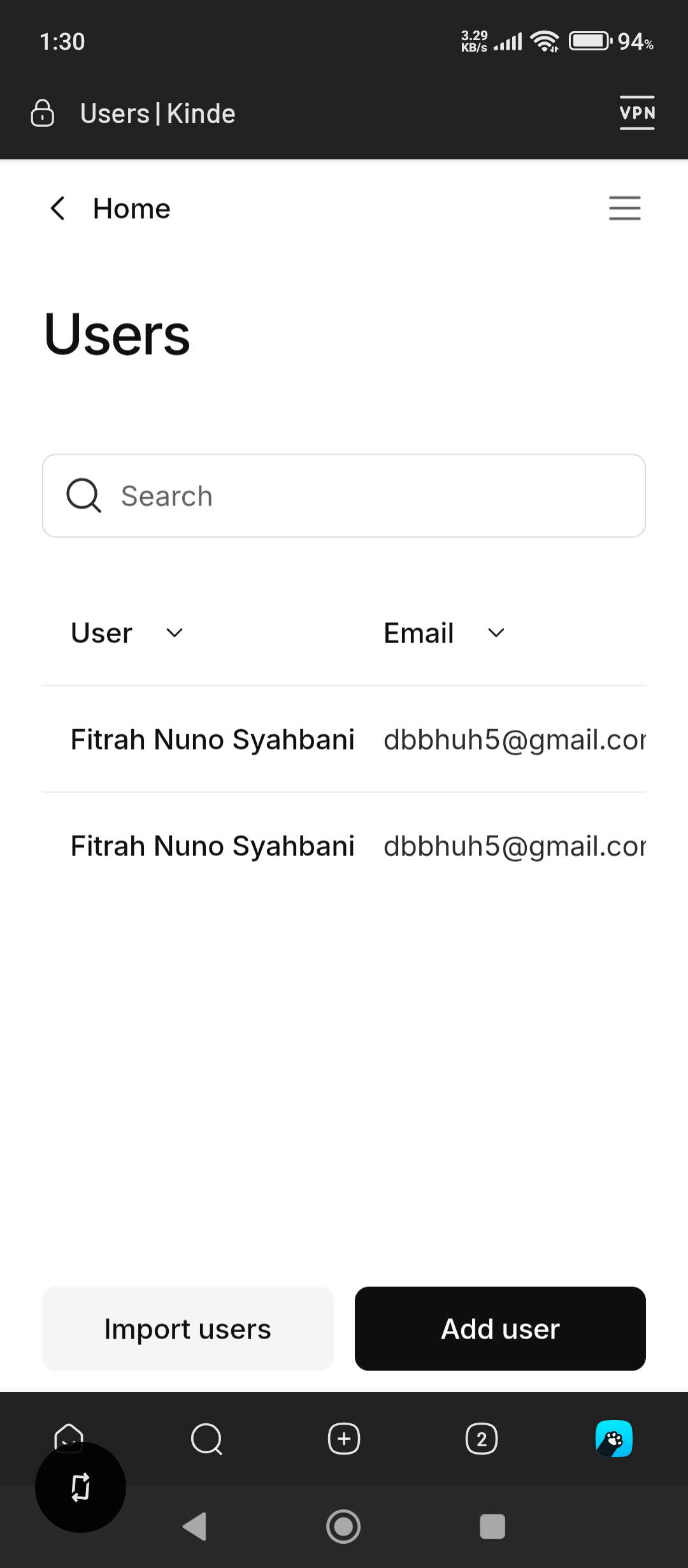This screenshot has height=1568, width=688.
Task: Sort by the User column
Action: coord(127,633)
